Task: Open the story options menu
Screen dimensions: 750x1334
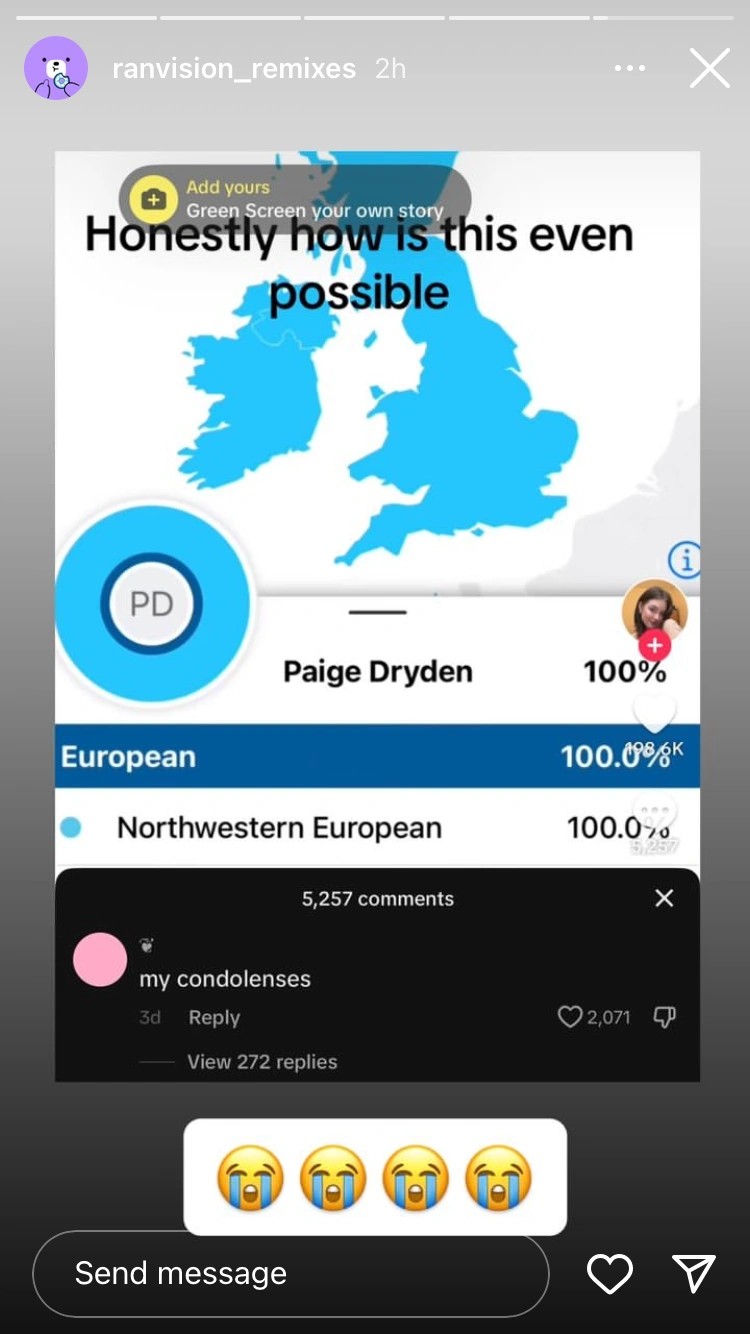Action: tap(629, 68)
